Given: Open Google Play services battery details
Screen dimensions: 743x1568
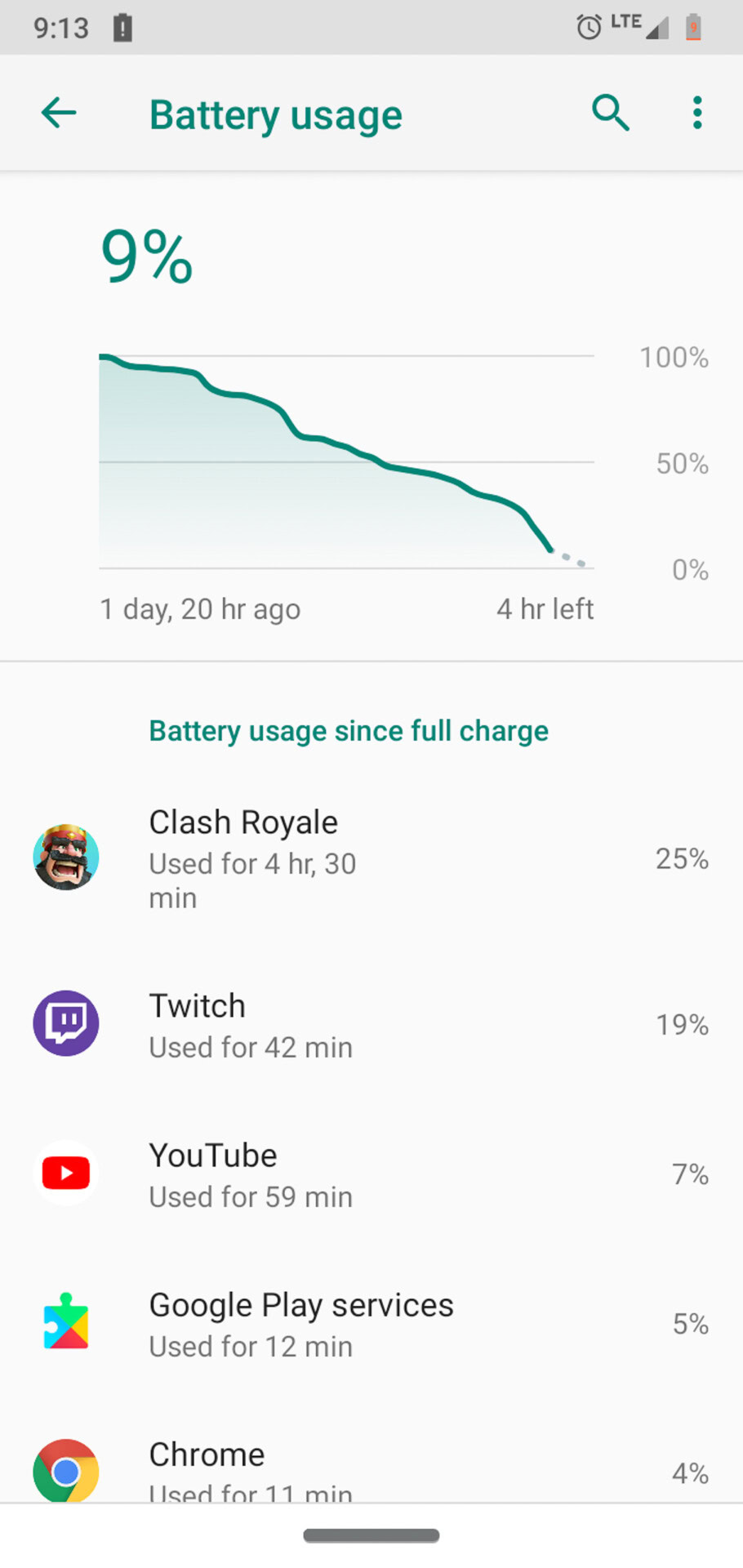Looking at the screenshot, I should [371, 1324].
